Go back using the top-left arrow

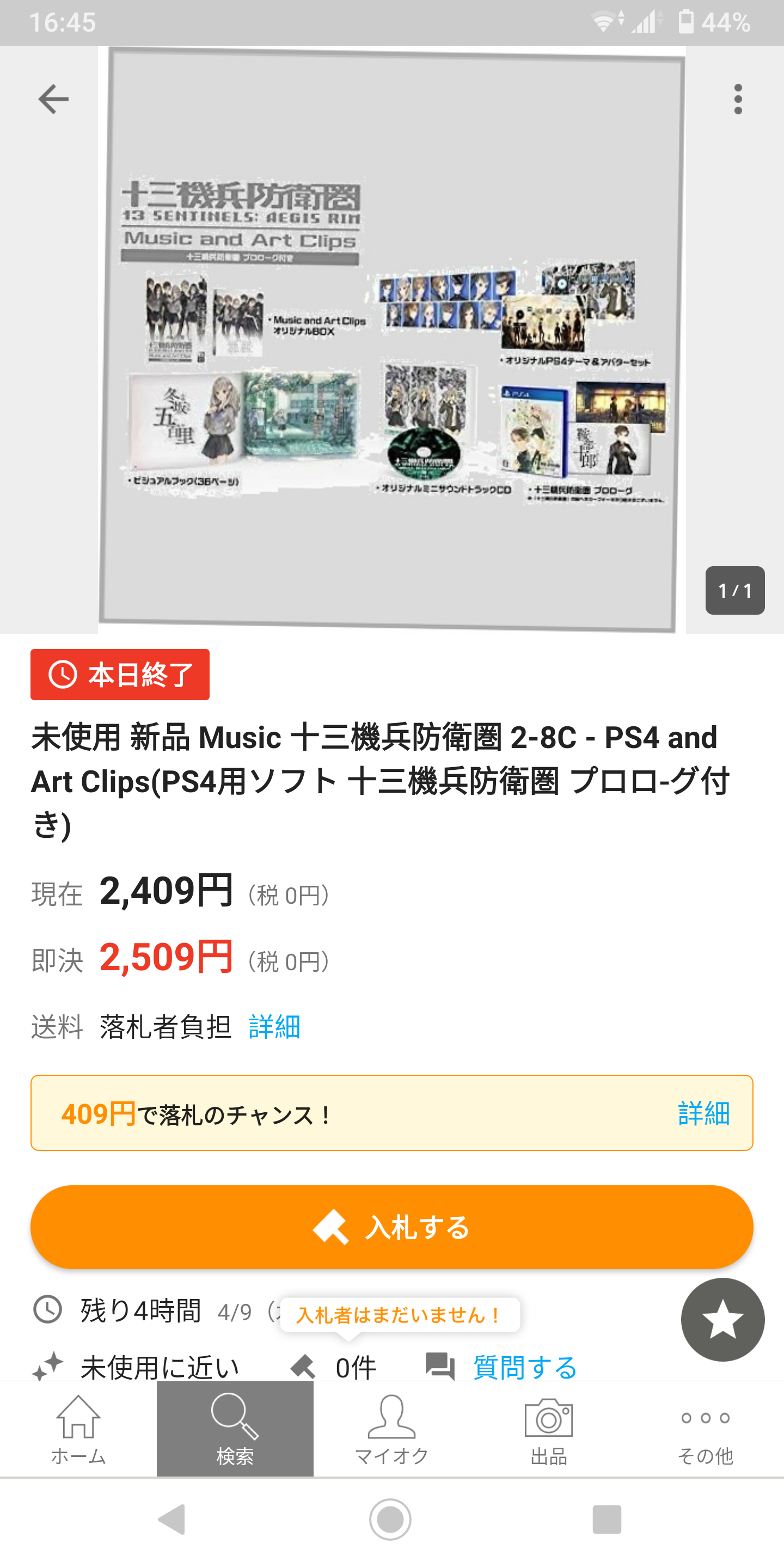(53, 99)
